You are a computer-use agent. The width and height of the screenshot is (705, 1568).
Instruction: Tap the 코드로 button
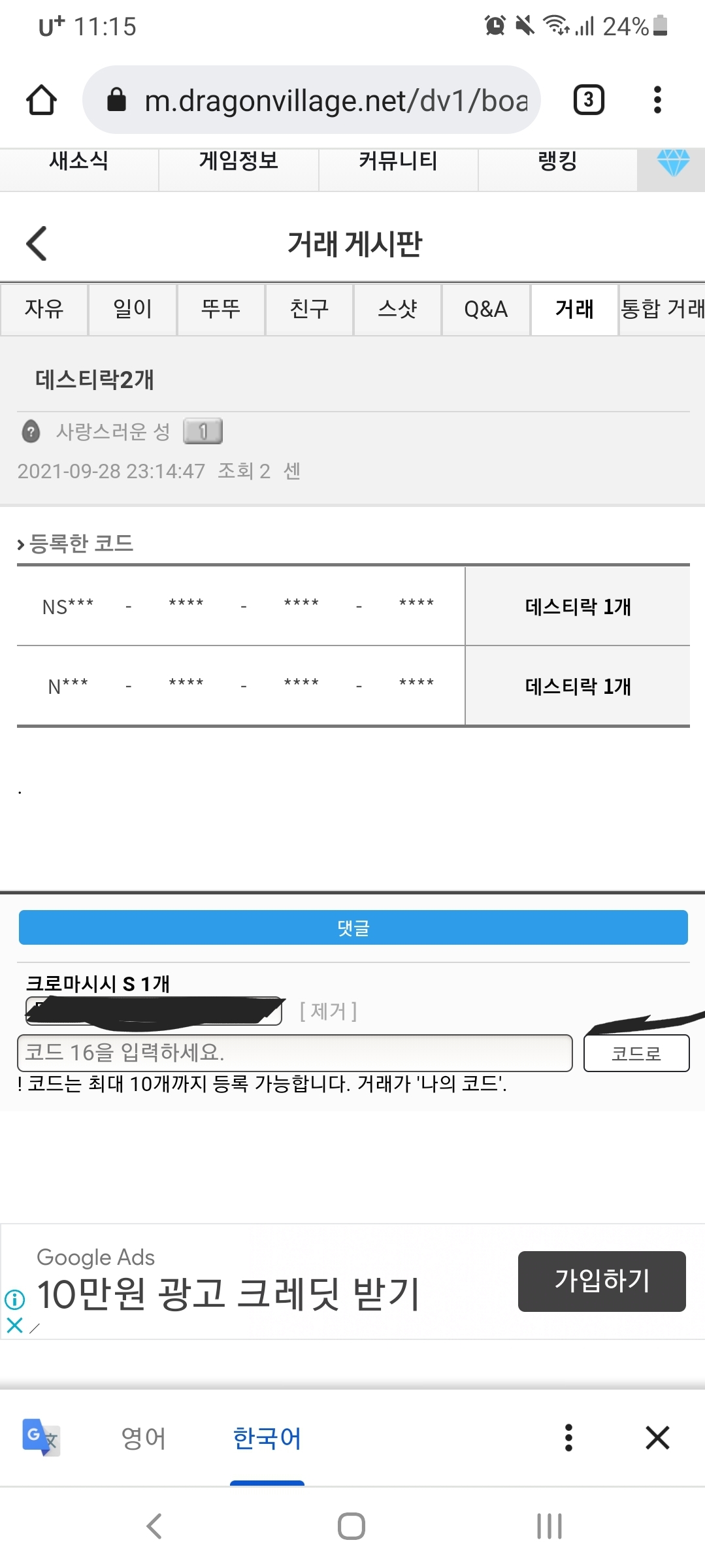636,1053
